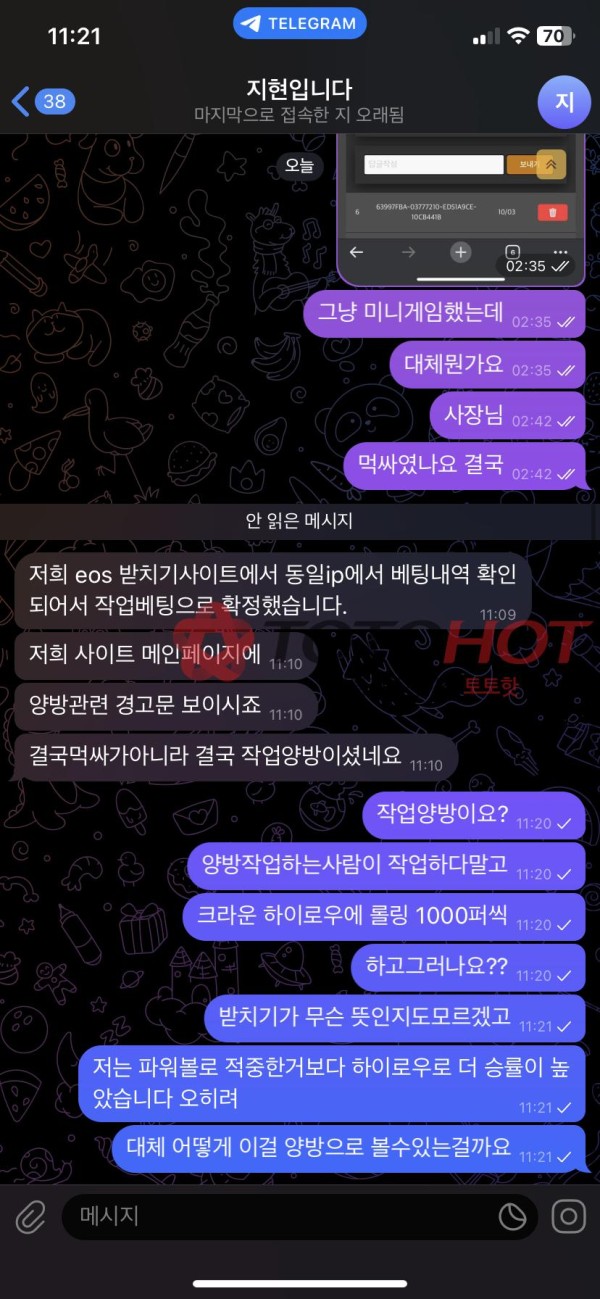Go back to the chat list
This screenshot has width=600, height=1299.
pyautogui.click(x=38, y=101)
